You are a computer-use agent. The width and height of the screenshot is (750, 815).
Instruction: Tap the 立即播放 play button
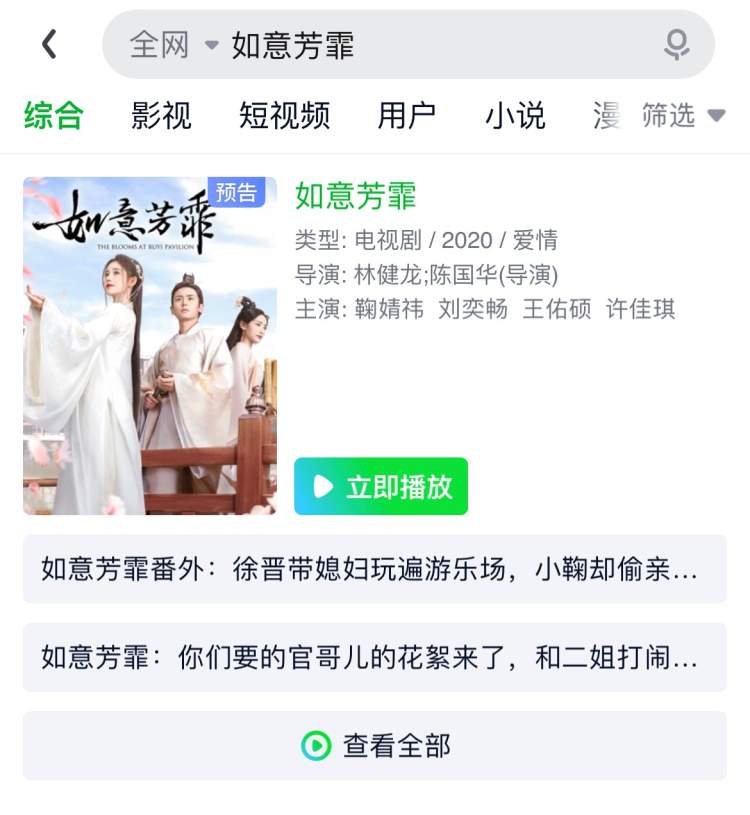tap(381, 487)
